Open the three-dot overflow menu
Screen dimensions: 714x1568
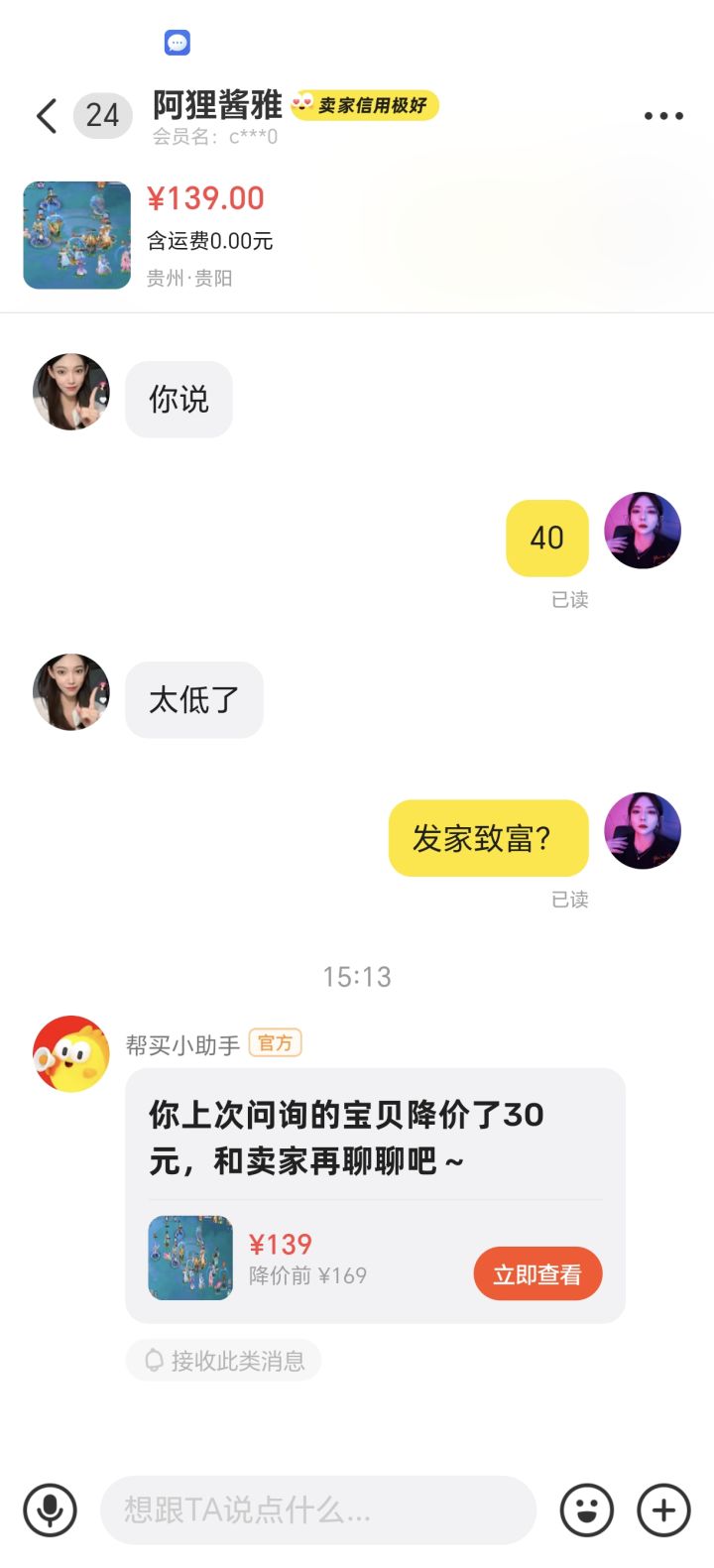point(663,116)
